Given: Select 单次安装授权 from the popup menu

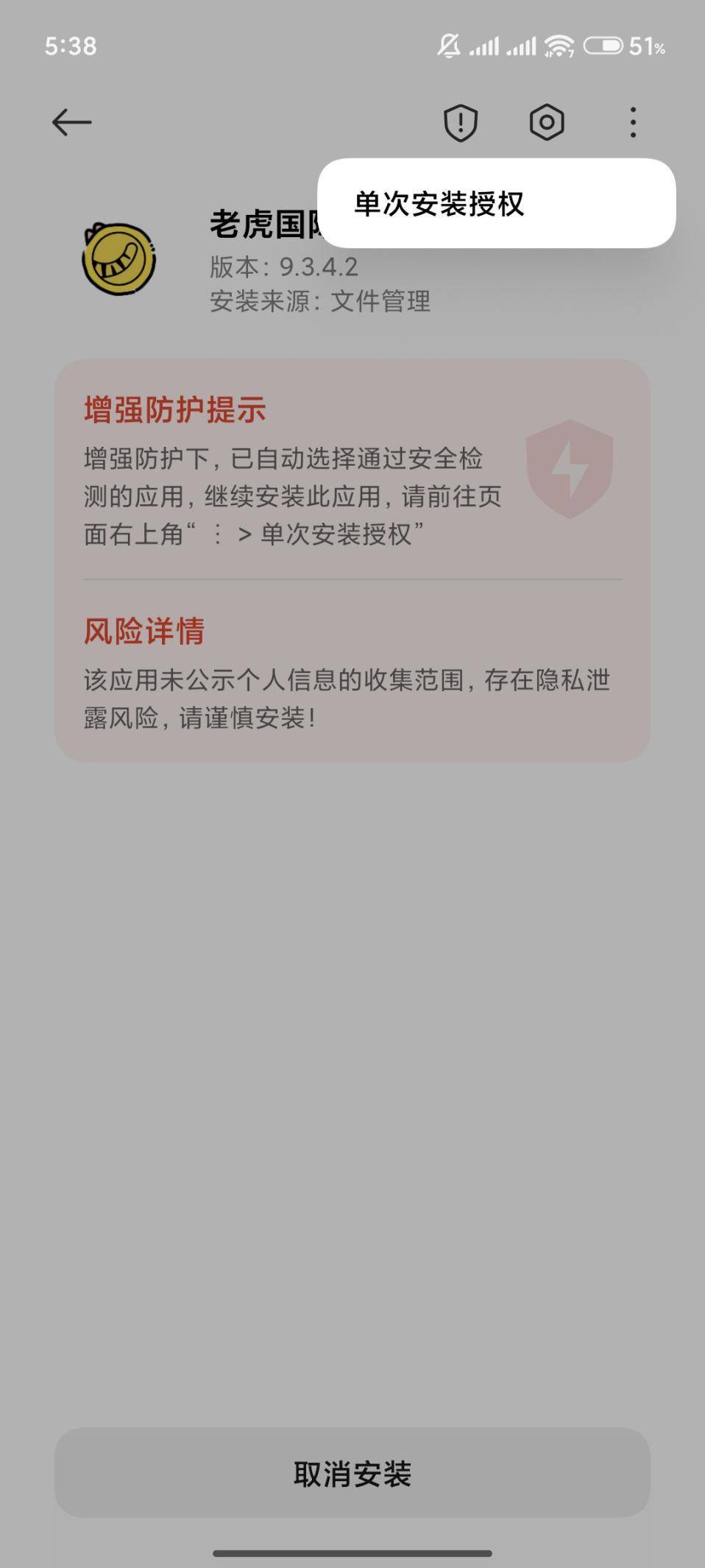Looking at the screenshot, I should (x=439, y=204).
